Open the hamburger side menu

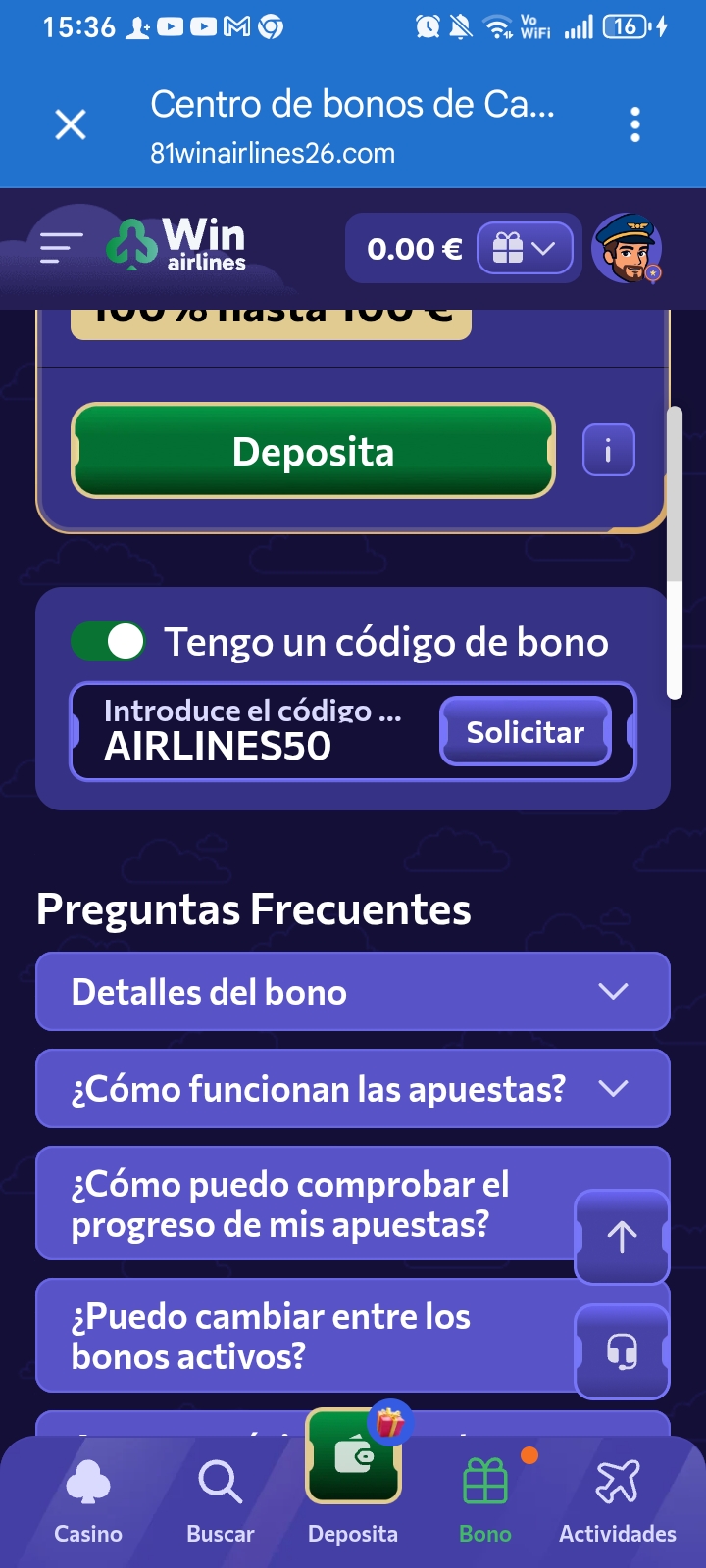pos(61,248)
